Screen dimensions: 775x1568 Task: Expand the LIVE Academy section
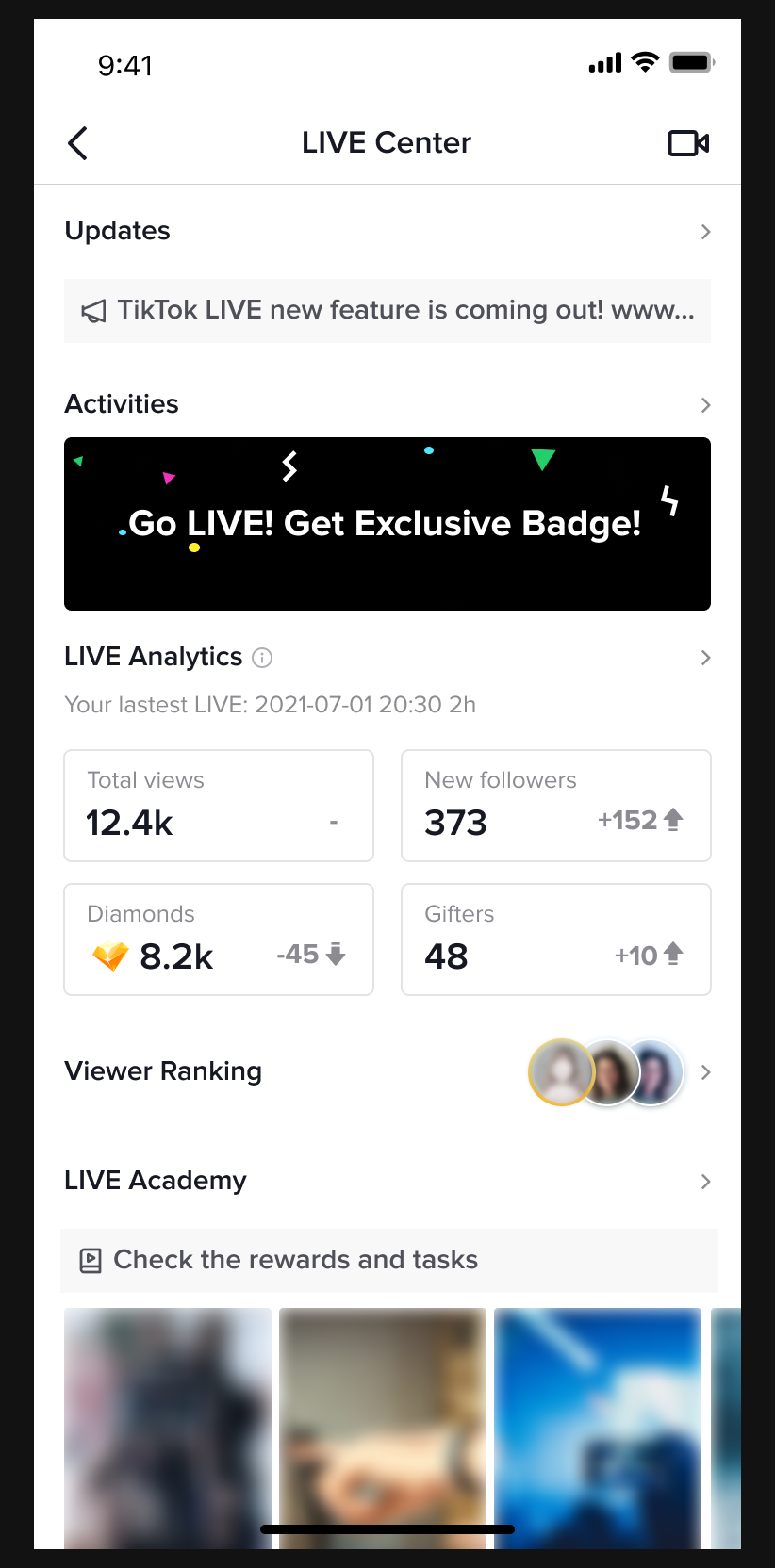(705, 1181)
